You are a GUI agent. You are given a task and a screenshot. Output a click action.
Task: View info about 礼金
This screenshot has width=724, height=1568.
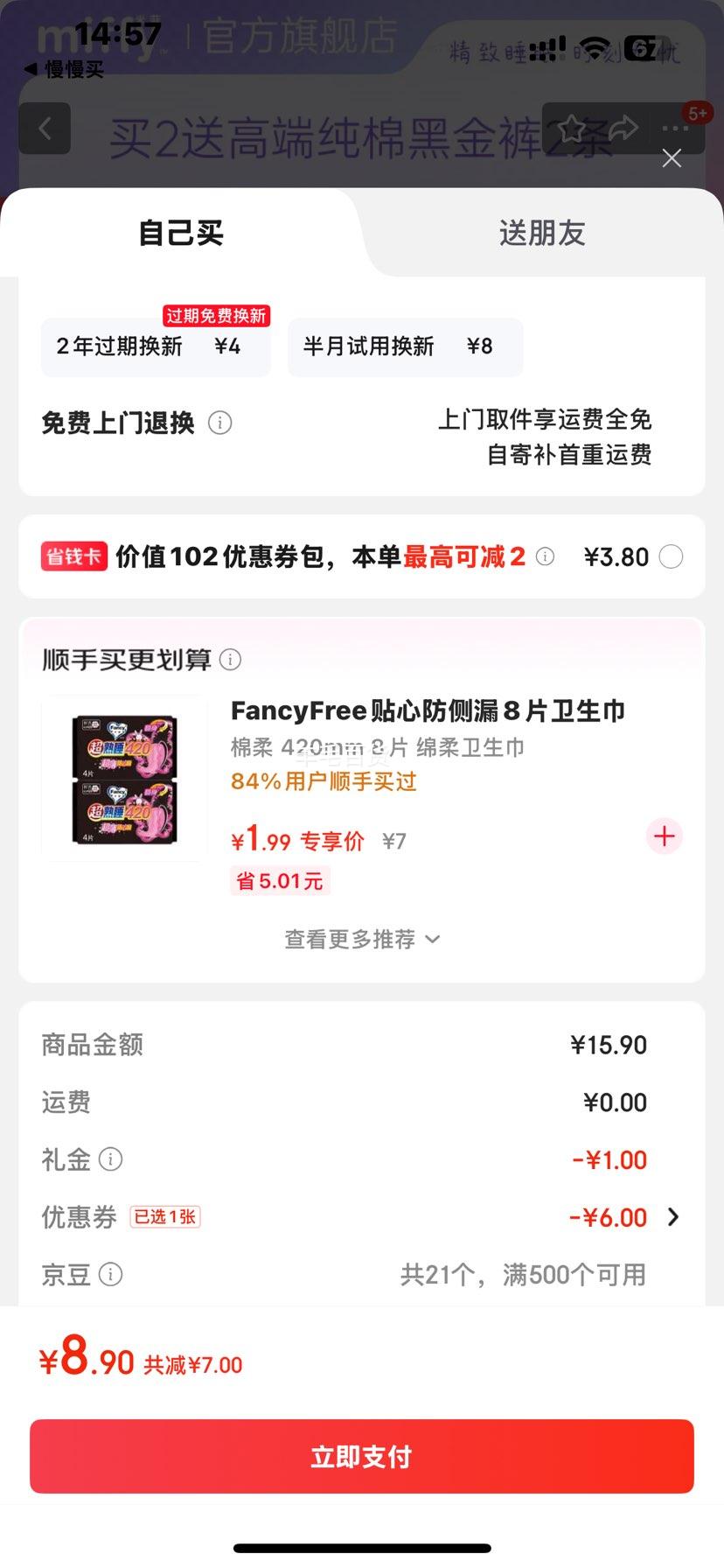[111, 1160]
